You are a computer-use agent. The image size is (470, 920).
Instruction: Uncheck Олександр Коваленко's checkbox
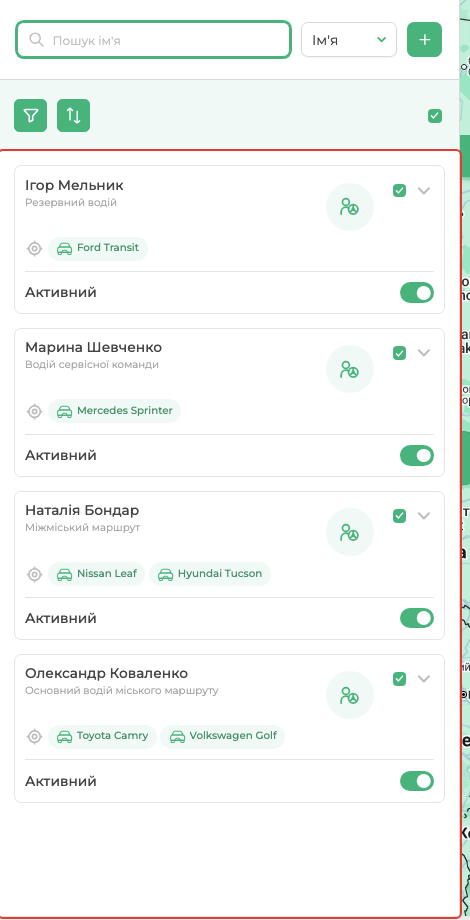click(x=399, y=679)
